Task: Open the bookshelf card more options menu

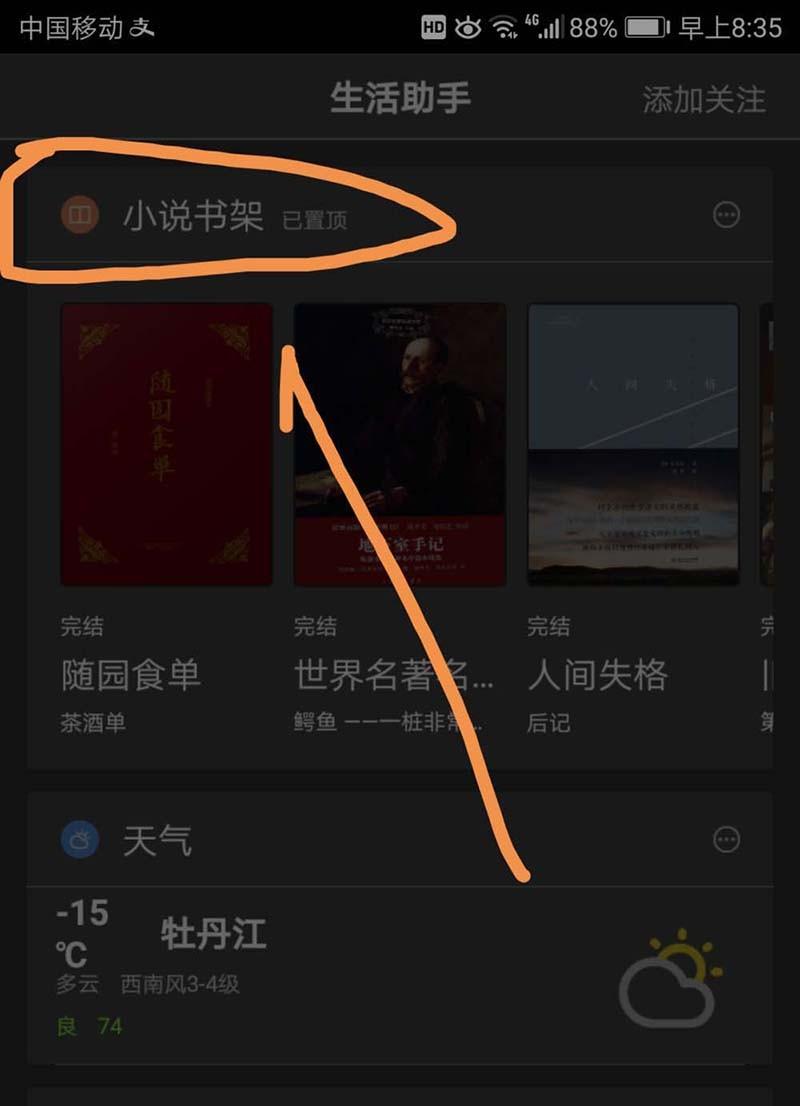Action: point(729,214)
